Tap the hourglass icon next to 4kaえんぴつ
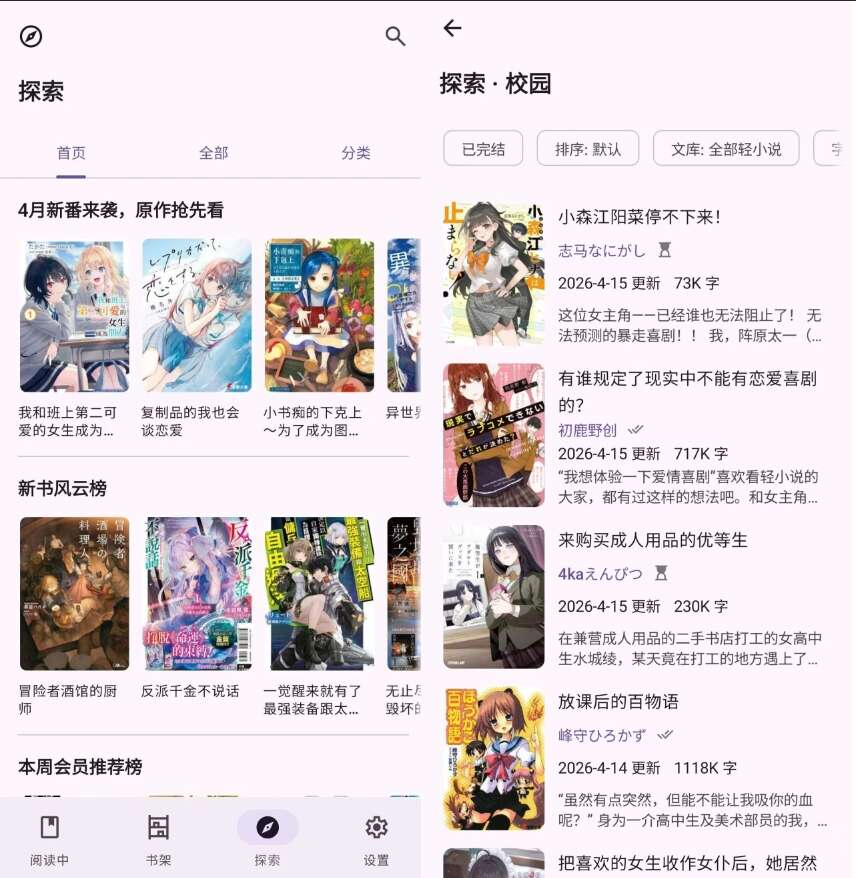The width and height of the screenshot is (856, 878). (x=661, y=574)
